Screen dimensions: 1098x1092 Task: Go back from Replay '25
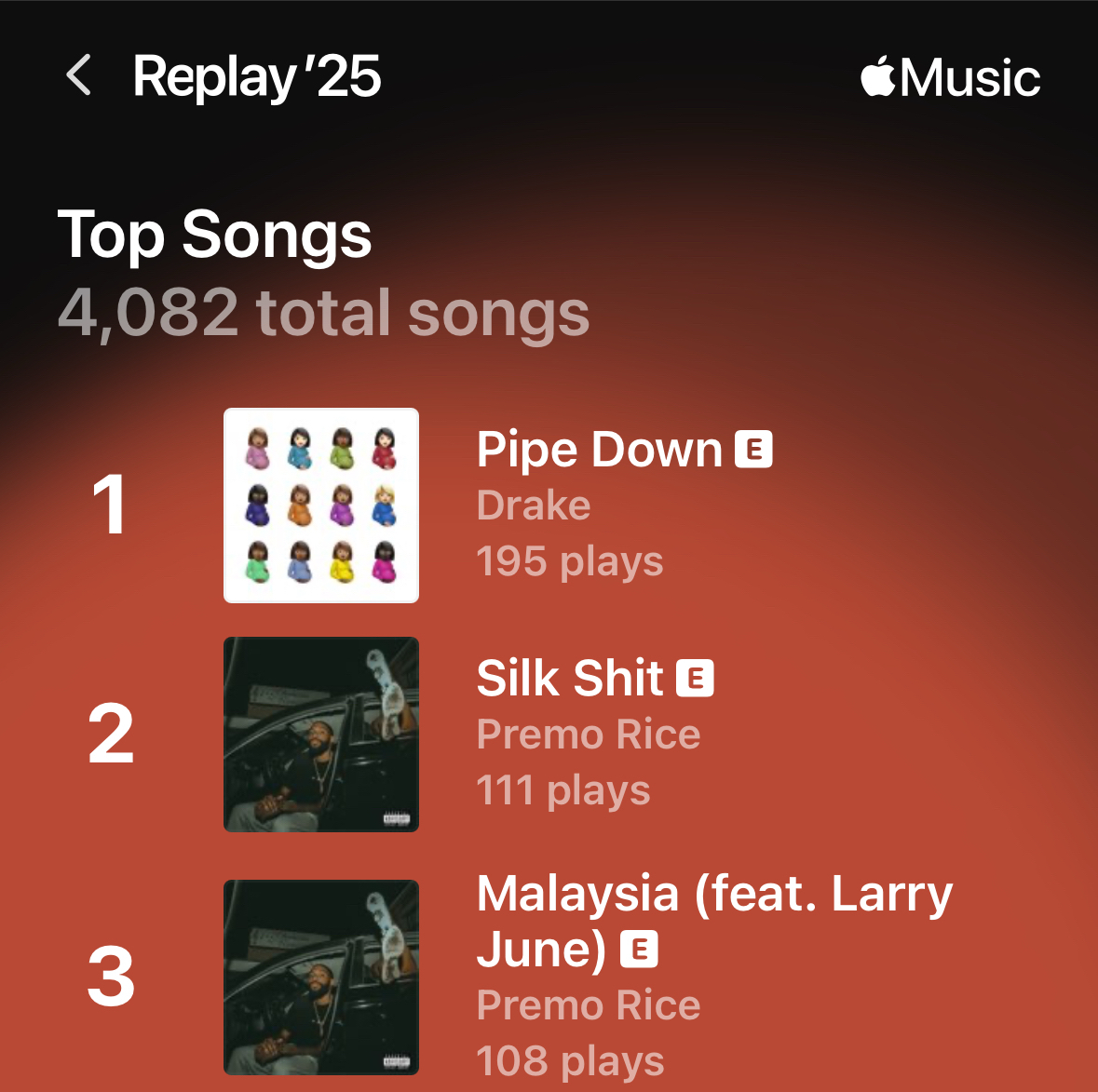click(80, 75)
